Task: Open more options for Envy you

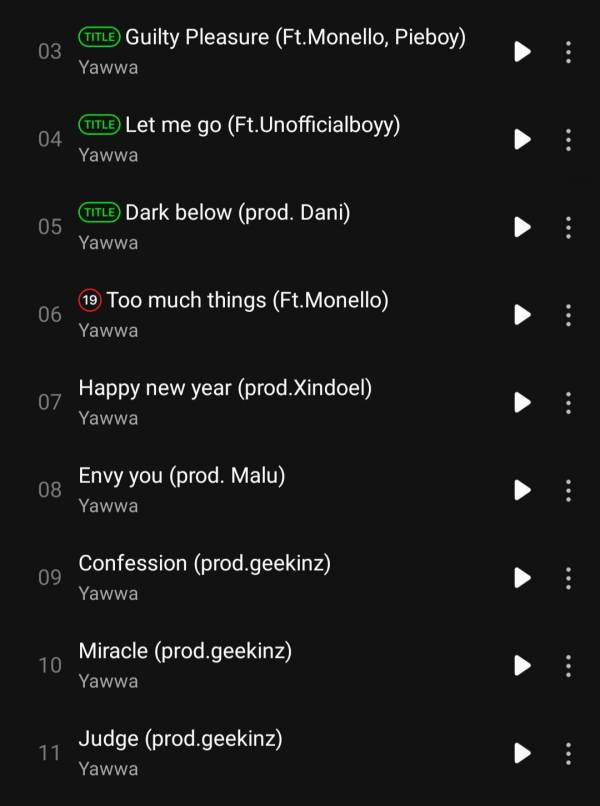Action: point(568,490)
